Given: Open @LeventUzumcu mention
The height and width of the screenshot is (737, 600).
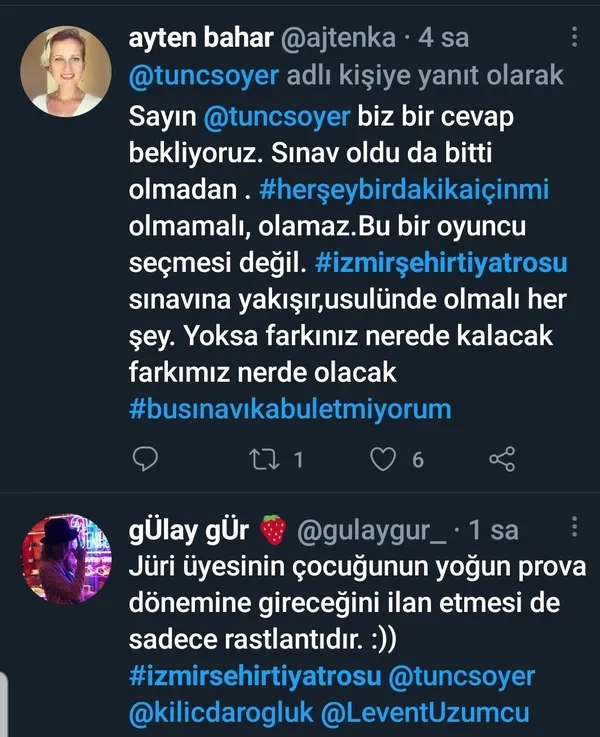Looking at the screenshot, I should pos(425,713).
